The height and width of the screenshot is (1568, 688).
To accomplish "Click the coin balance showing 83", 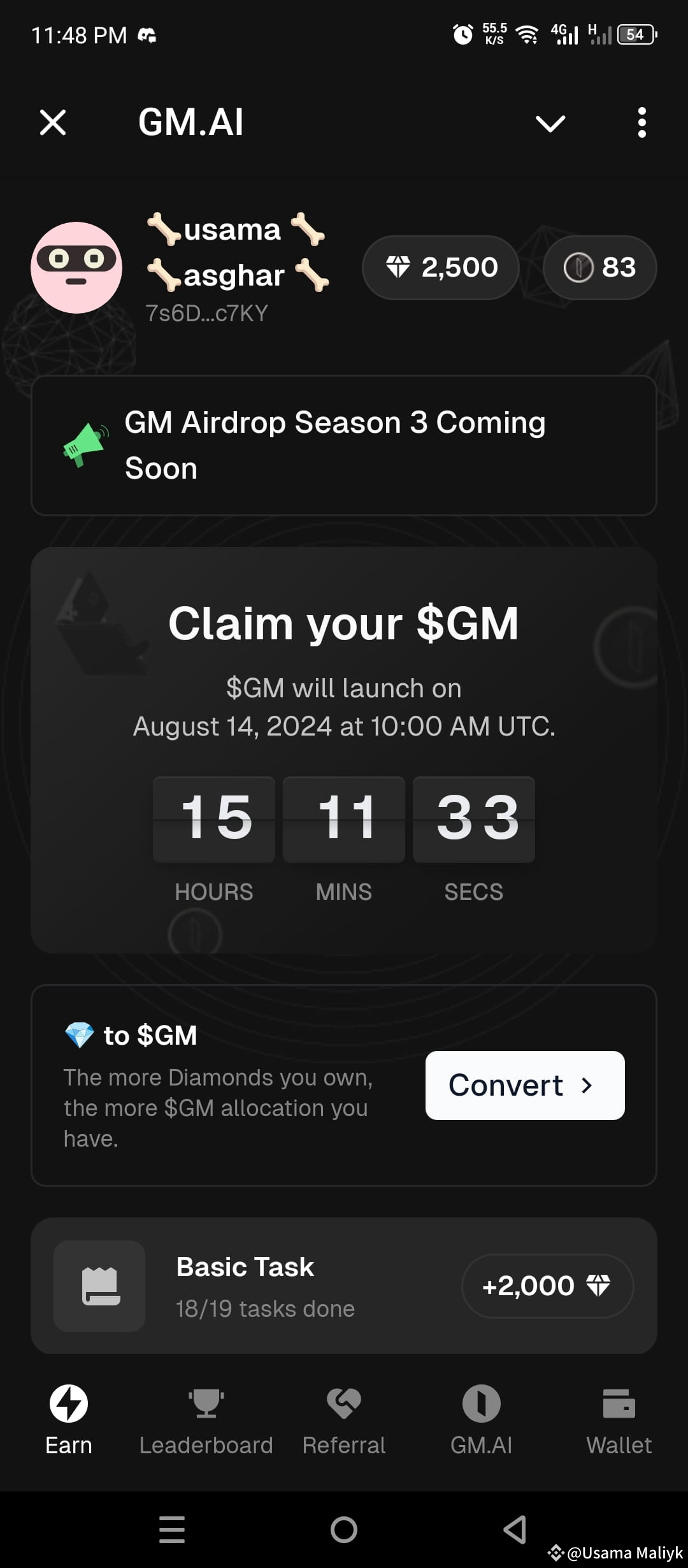I will (x=599, y=267).
